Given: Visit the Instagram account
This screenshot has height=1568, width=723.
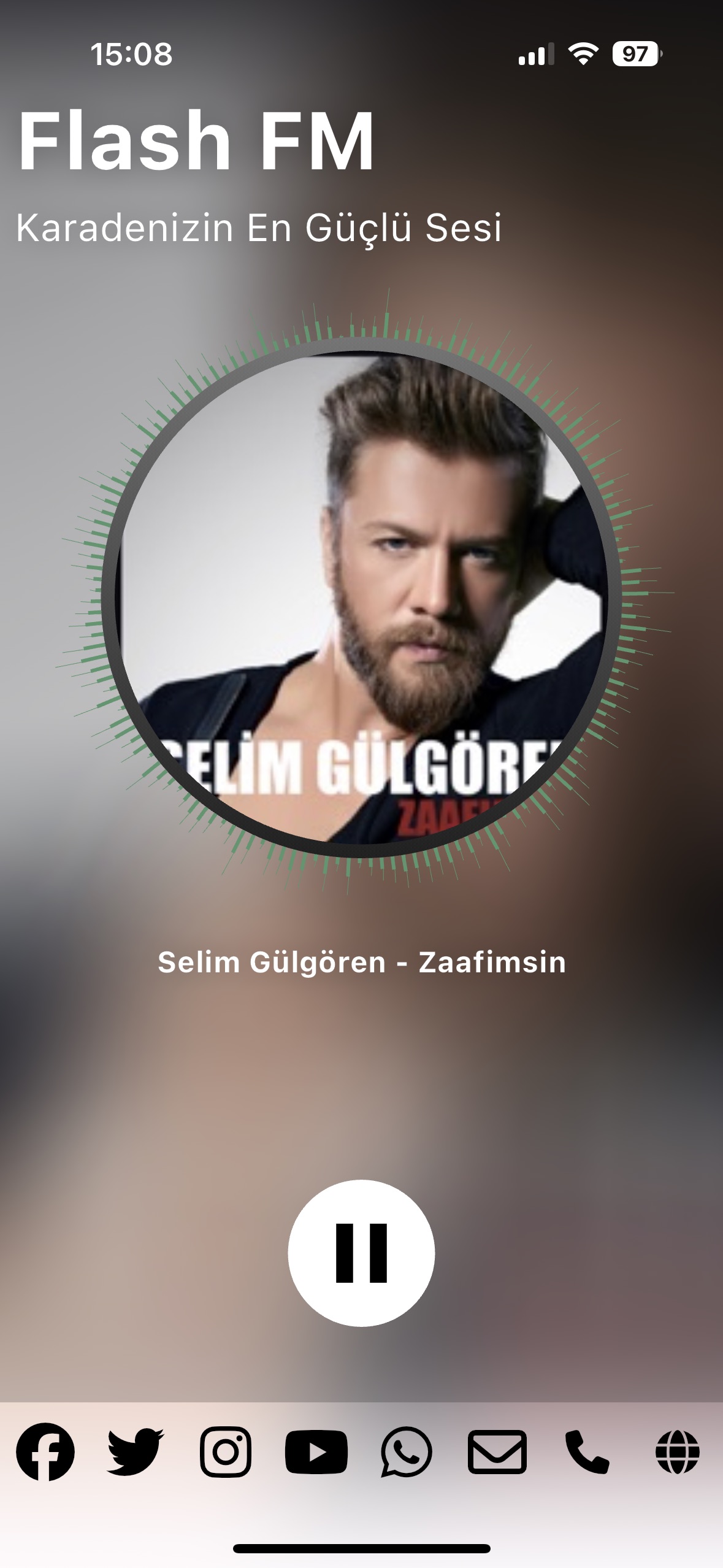Looking at the screenshot, I should point(226,1451).
